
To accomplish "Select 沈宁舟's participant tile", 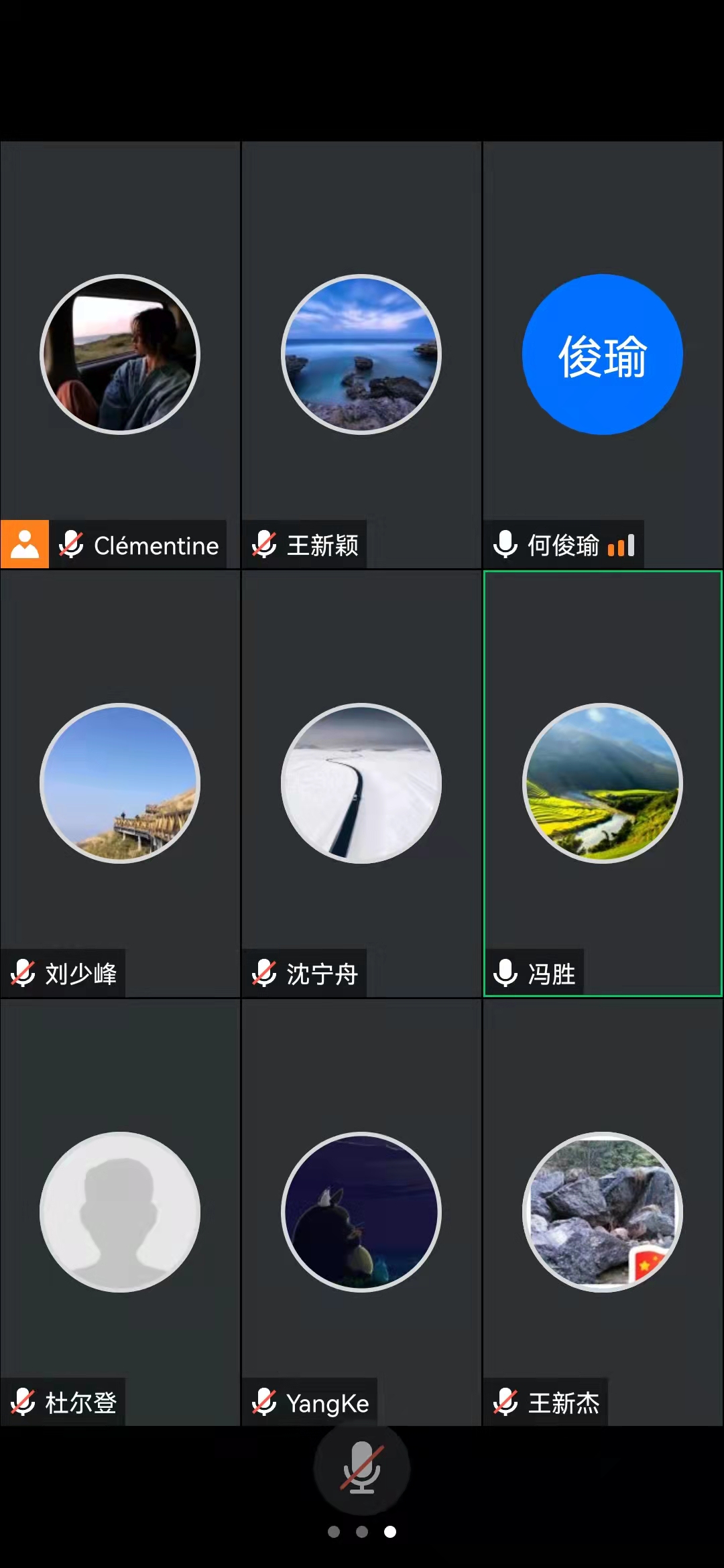I will pyautogui.click(x=361, y=783).
